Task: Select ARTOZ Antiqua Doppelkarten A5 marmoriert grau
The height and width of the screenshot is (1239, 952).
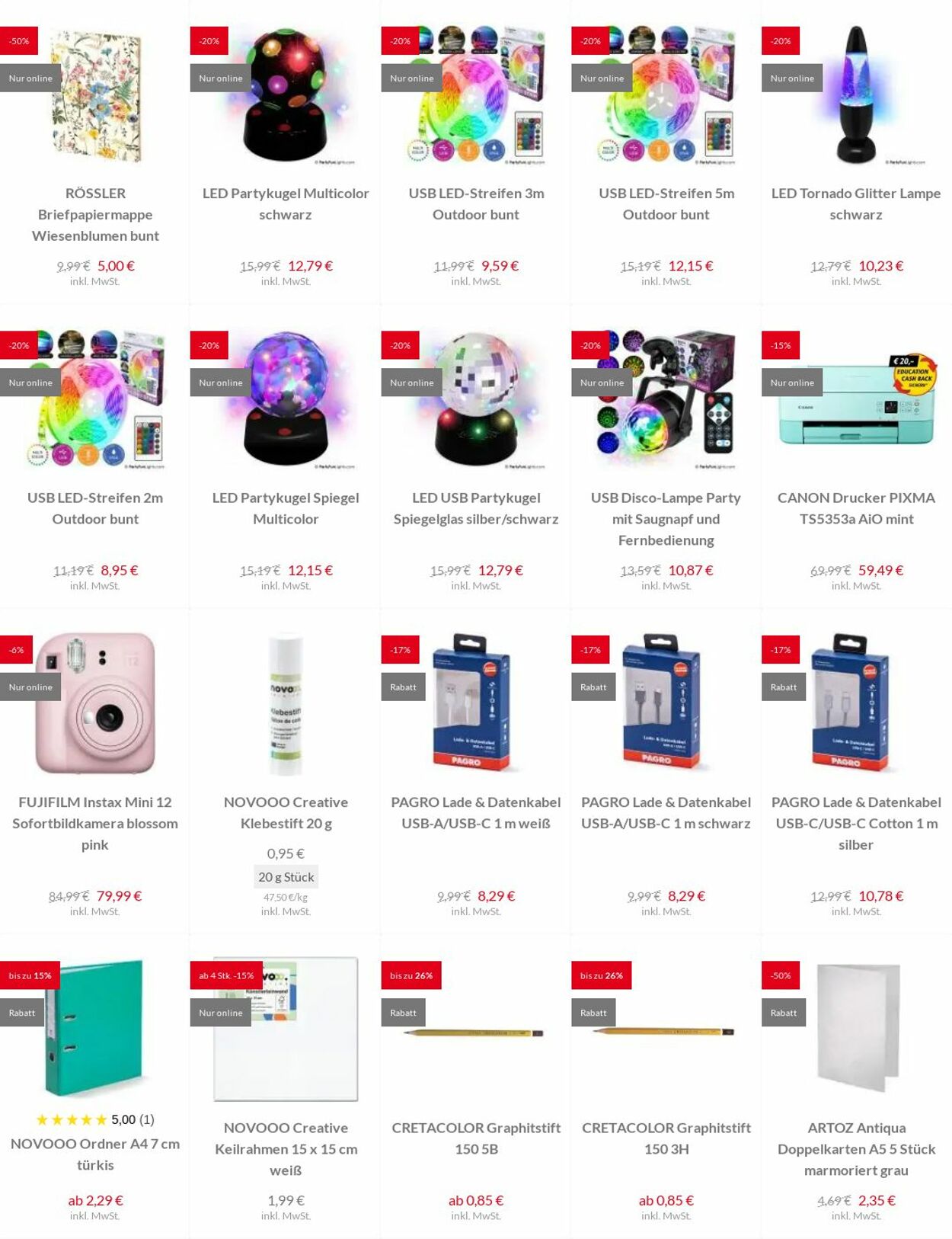Action: click(x=856, y=1148)
